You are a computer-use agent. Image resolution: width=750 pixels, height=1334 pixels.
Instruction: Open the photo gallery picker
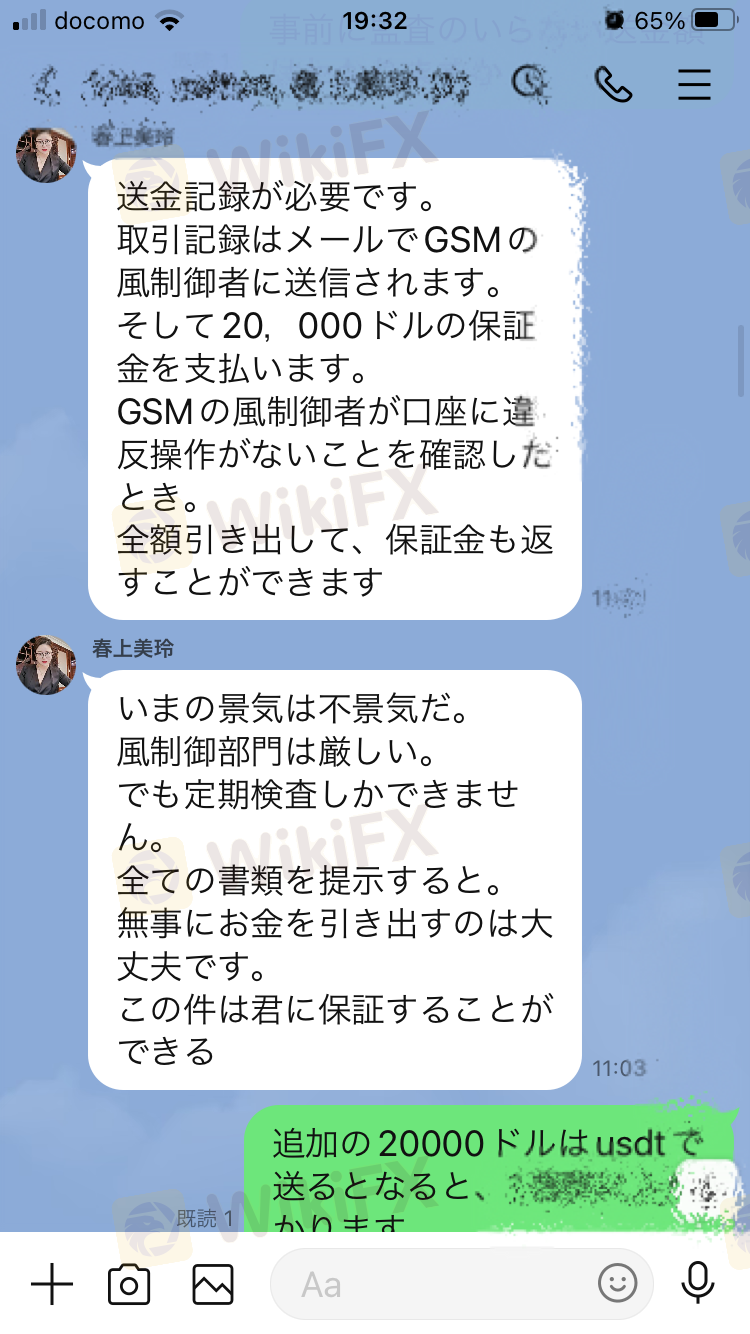pyautogui.click(x=213, y=1284)
